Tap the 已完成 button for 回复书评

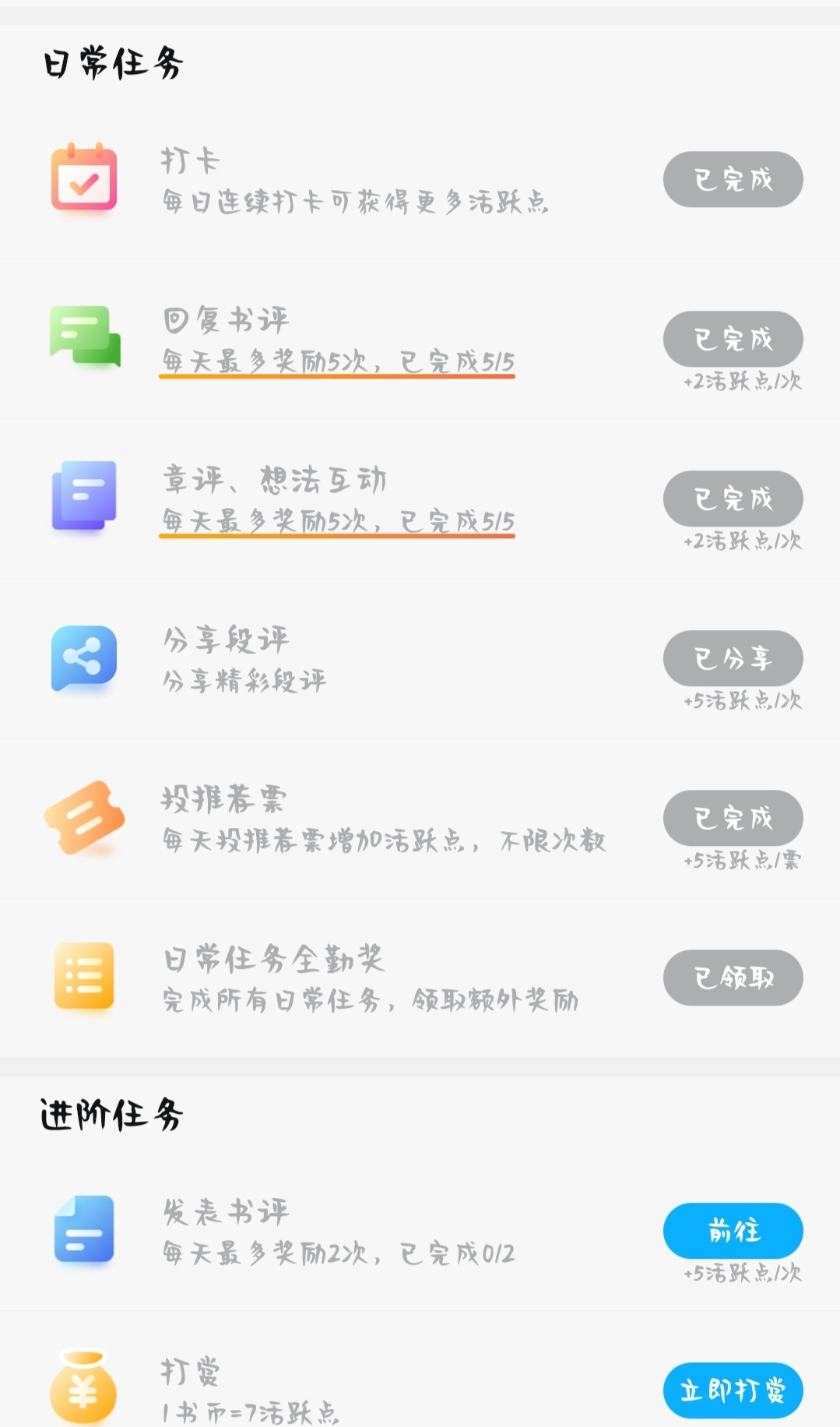tap(733, 339)
